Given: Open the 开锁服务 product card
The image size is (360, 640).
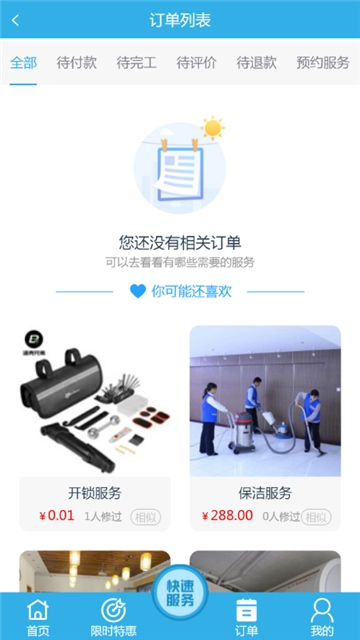Looking at the screenshot, I should point(95,428).
